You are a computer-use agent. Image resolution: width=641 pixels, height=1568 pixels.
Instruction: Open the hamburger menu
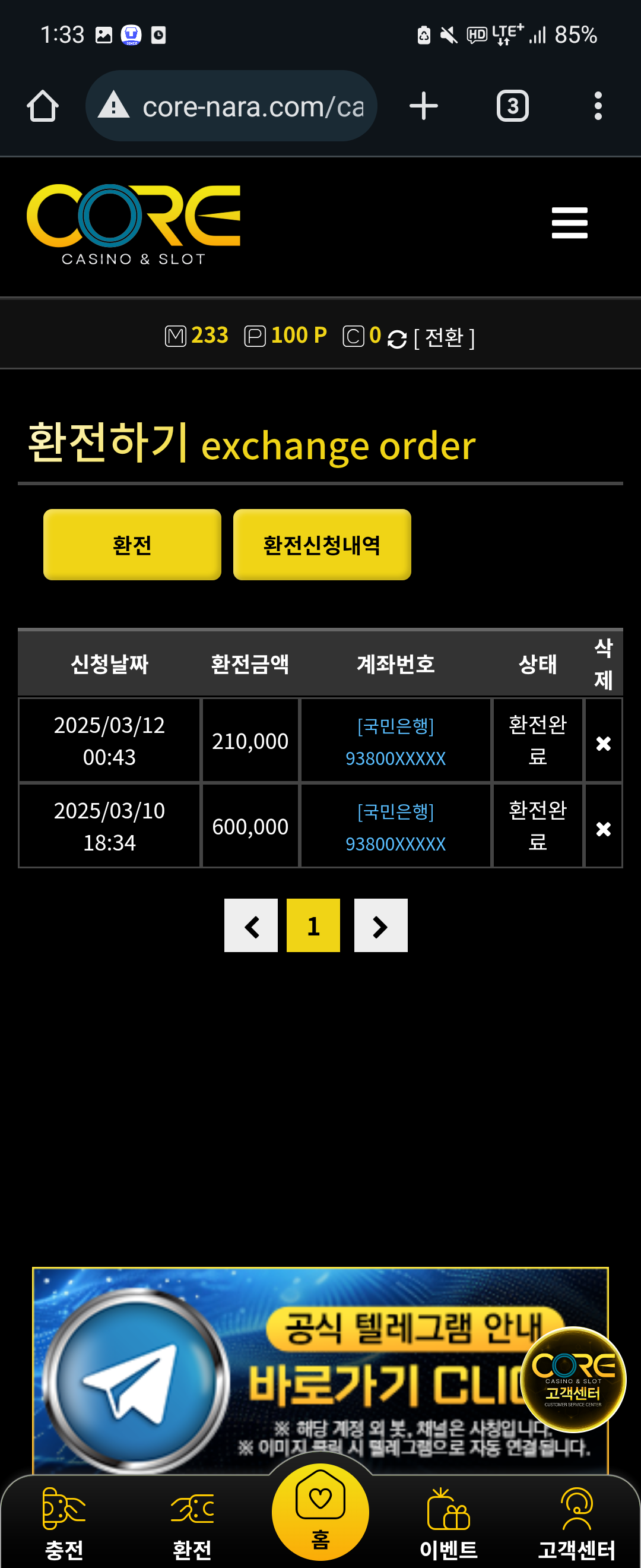(569, 223)
